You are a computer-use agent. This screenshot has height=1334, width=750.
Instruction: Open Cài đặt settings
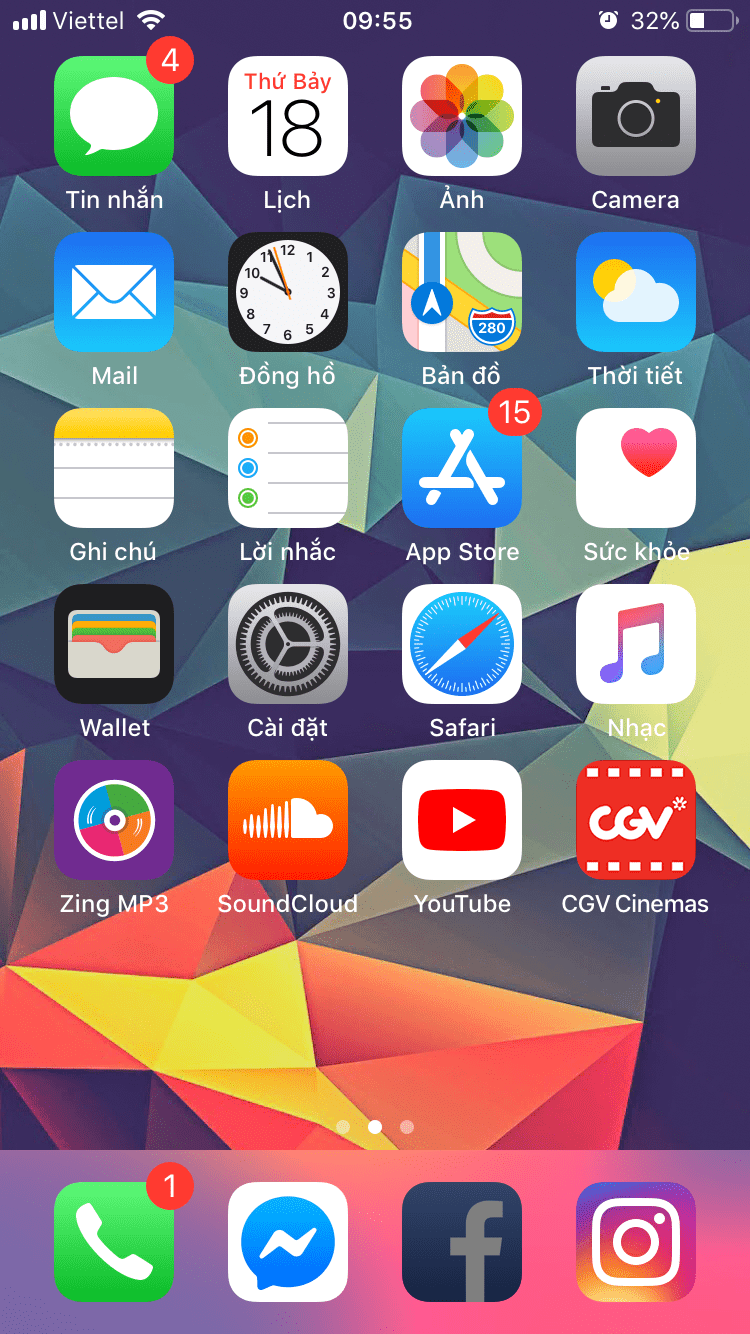point(288,644)
